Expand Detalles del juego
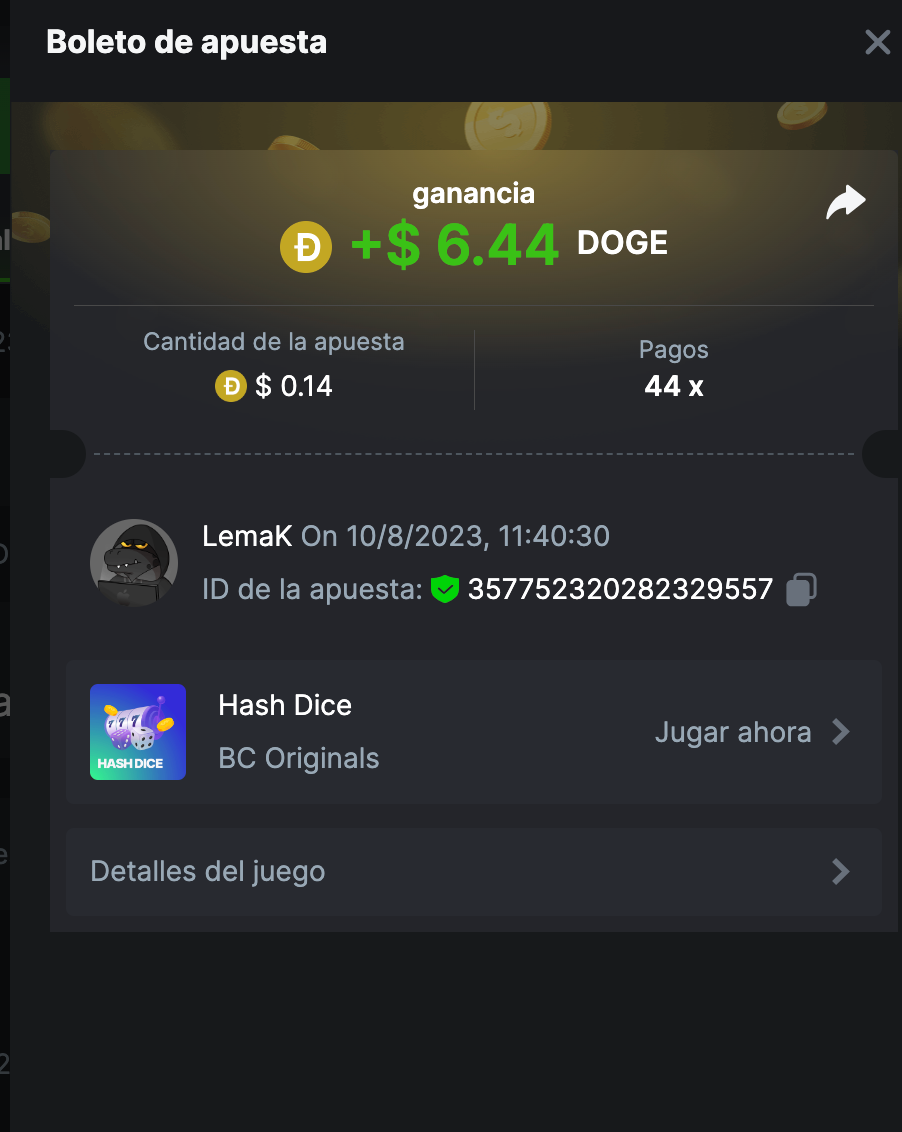902x1132 pixels. tap(473, 872)
